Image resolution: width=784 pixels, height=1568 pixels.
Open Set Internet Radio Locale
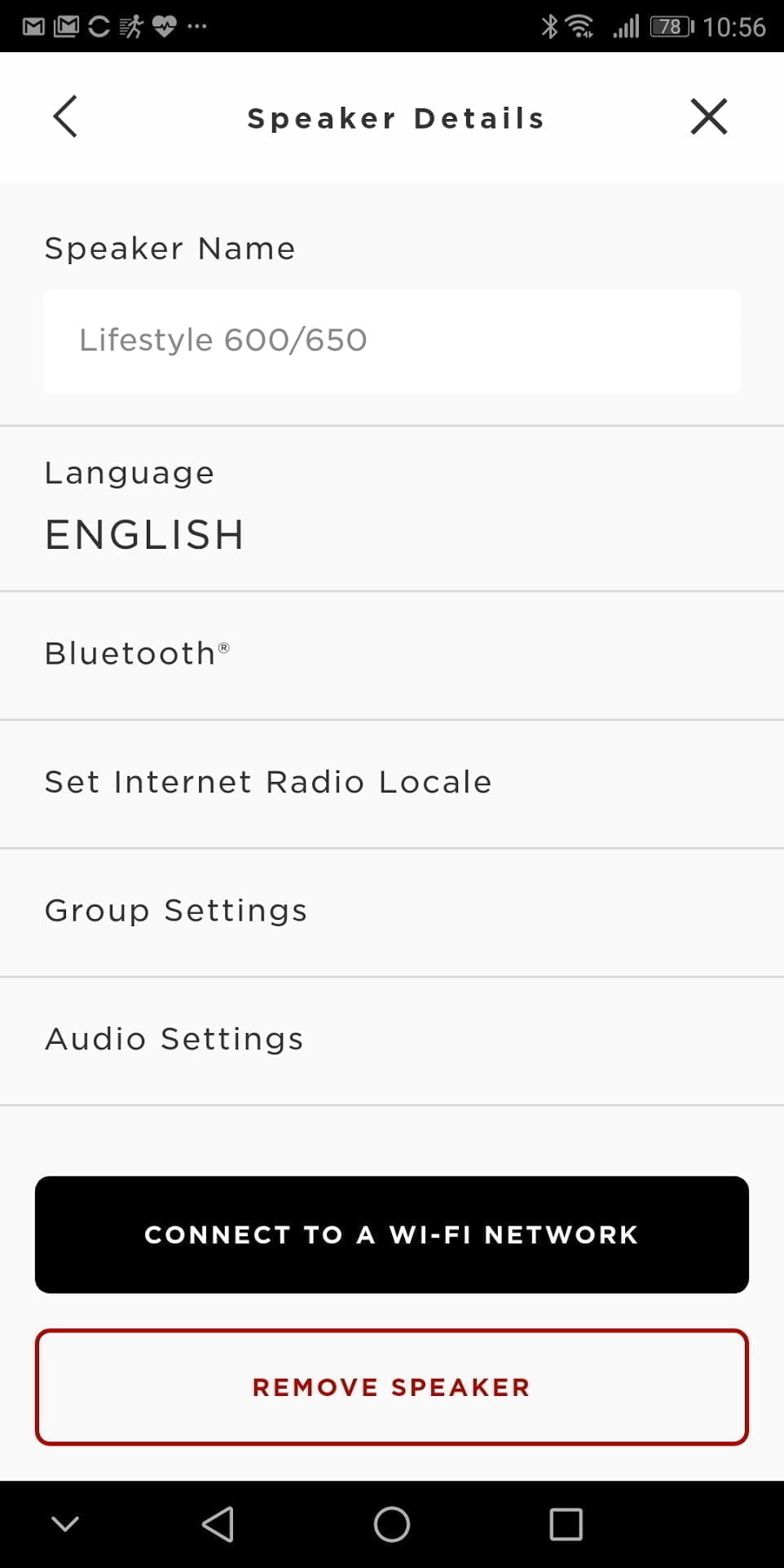click(391, 783)
